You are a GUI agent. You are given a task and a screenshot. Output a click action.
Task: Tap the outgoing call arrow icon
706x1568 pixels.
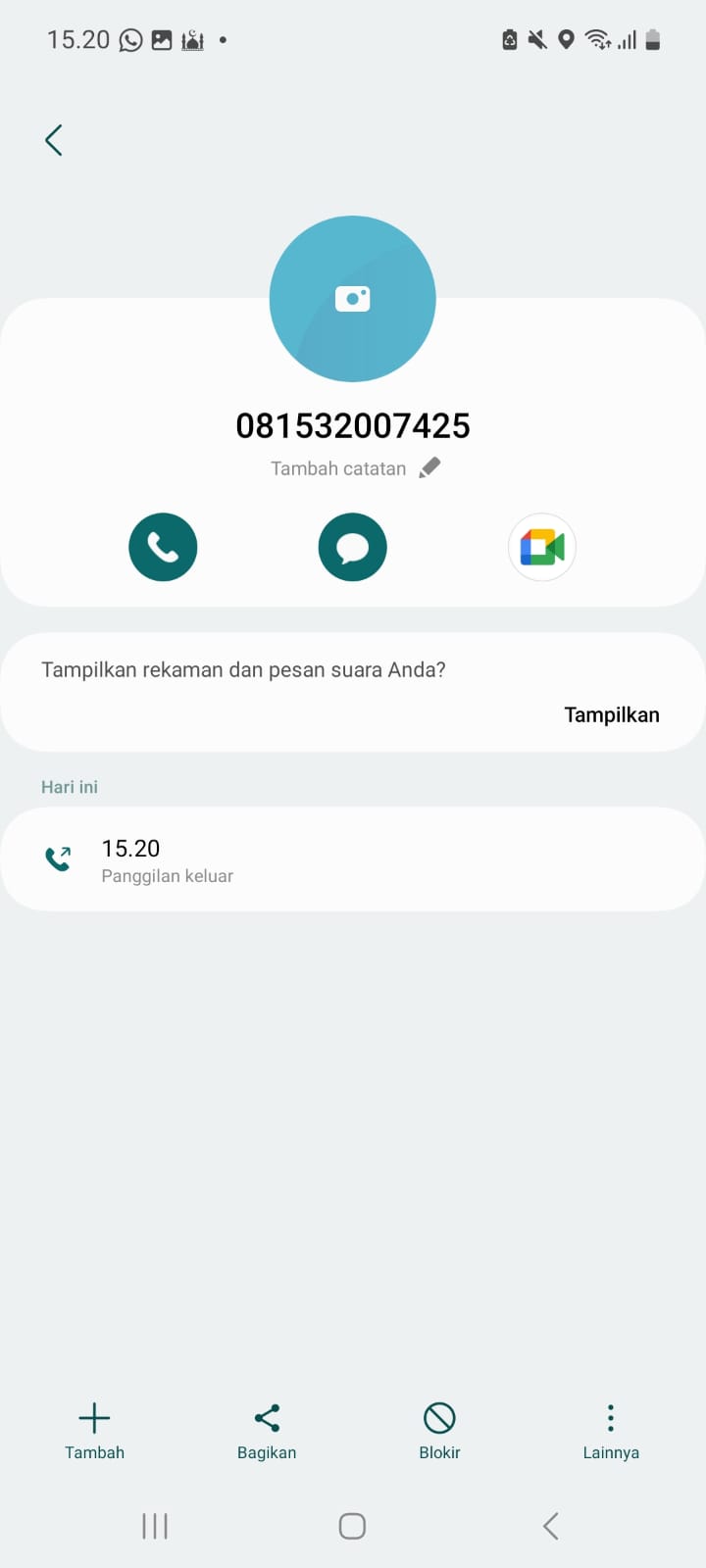tap(59, 857)
